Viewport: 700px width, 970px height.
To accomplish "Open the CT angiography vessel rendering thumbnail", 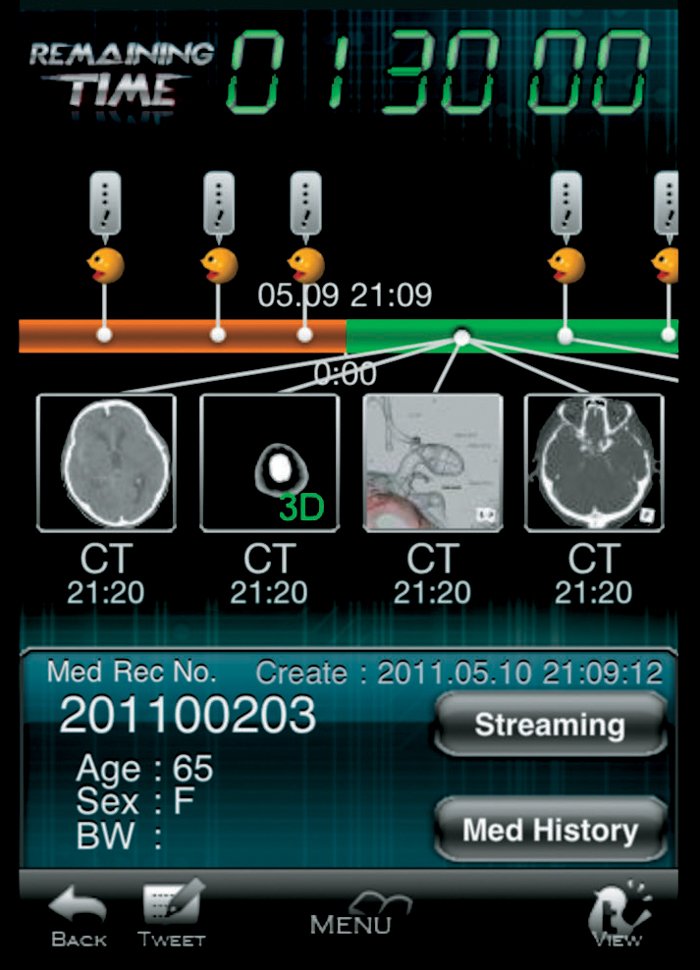I will (x=433, y=463).
